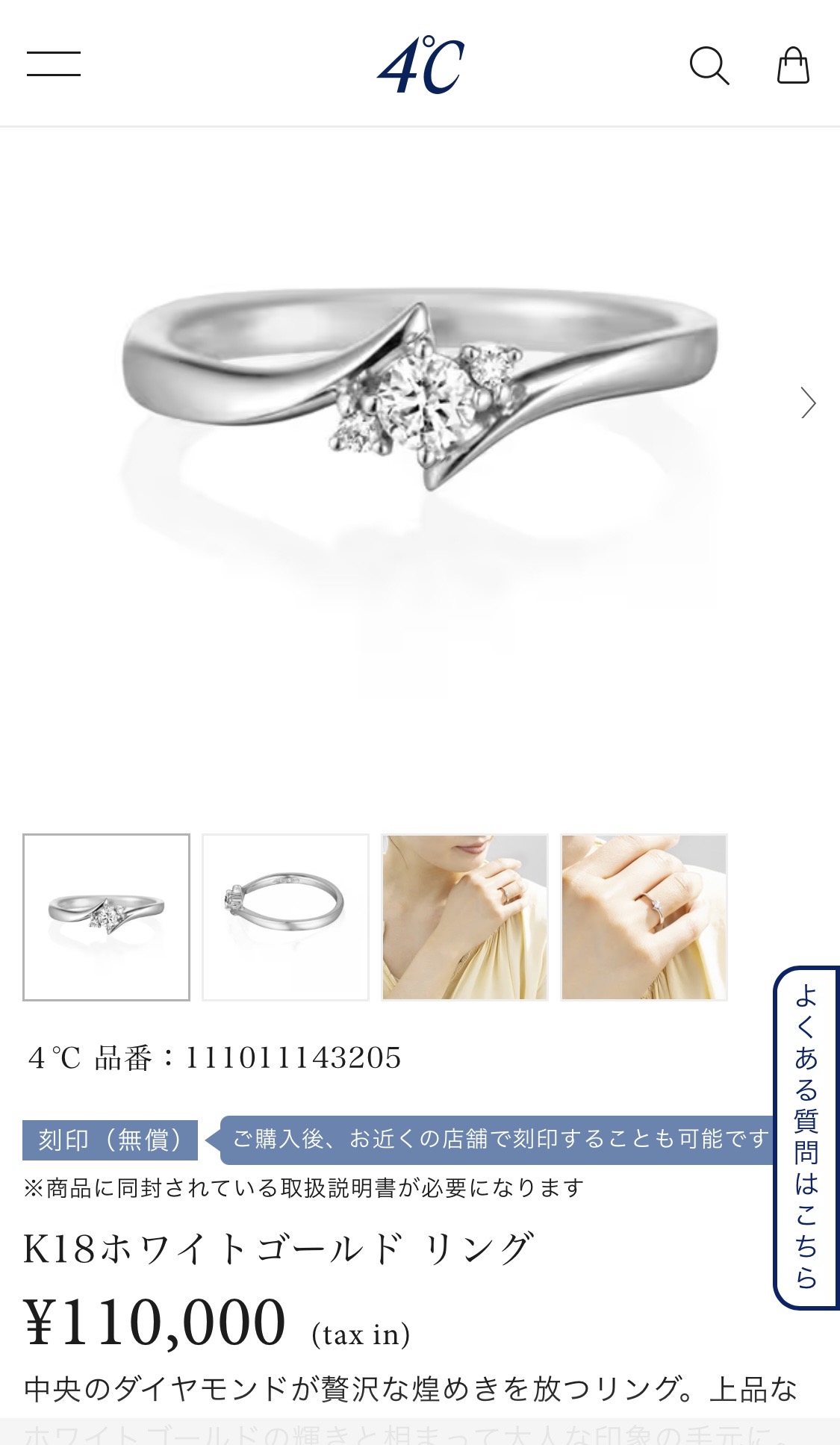840x1445 pixels.
Task: Go to the 4°C home logo
Action: tap(420, 66)
